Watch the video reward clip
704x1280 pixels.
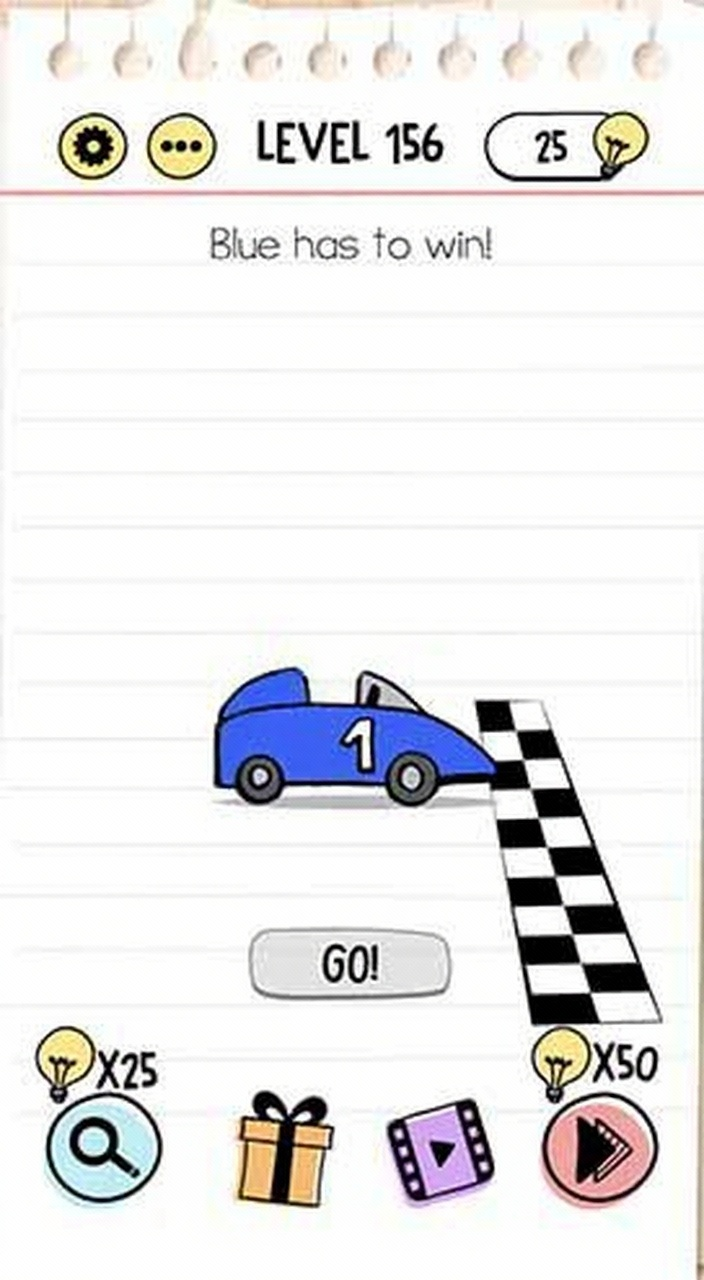440,1151
